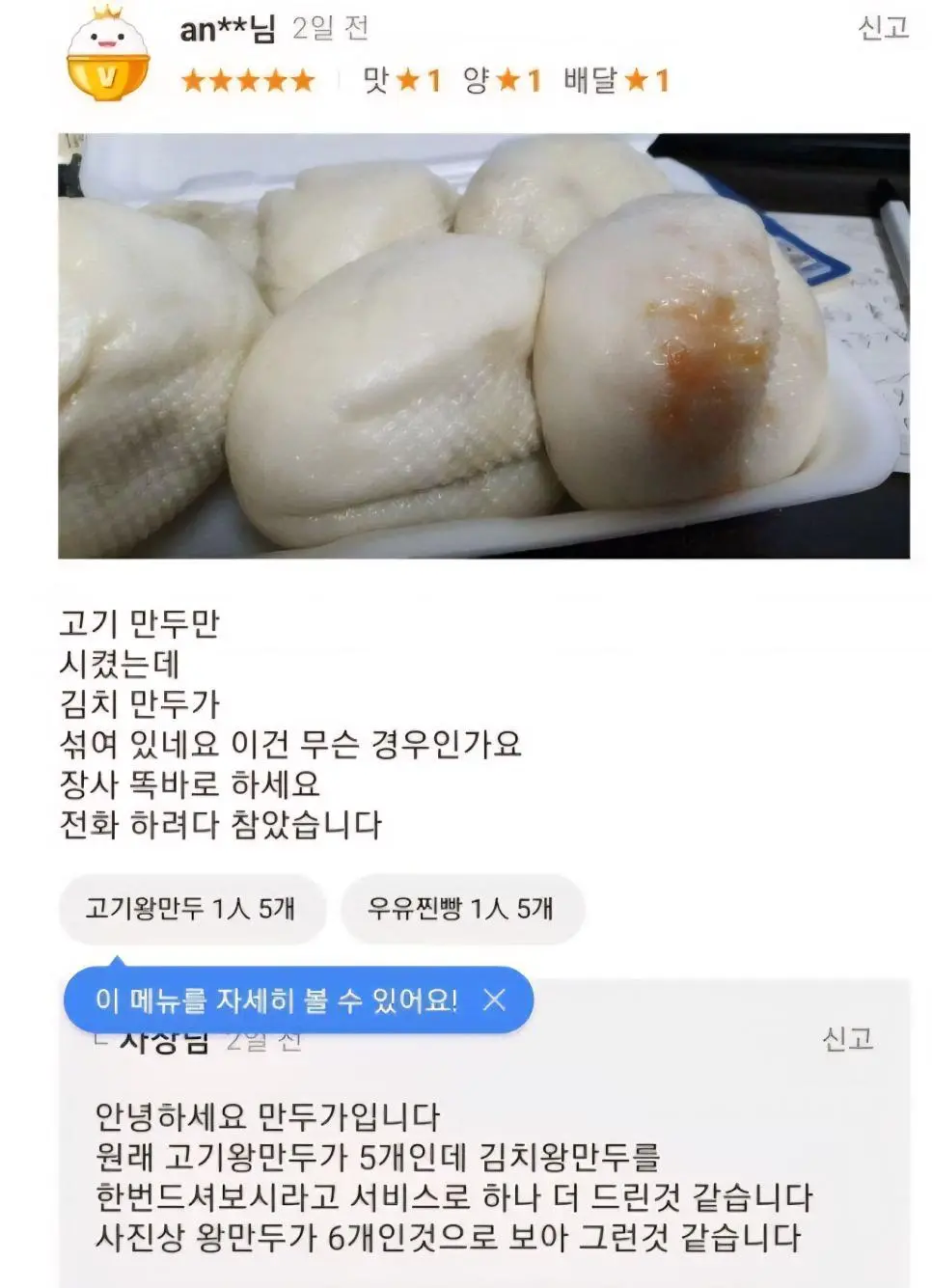The height and width of the screenshot is (1288, 932).
Task: Open the 우유찐빵 1인 5개 menu tag
Action: point(465,908)
